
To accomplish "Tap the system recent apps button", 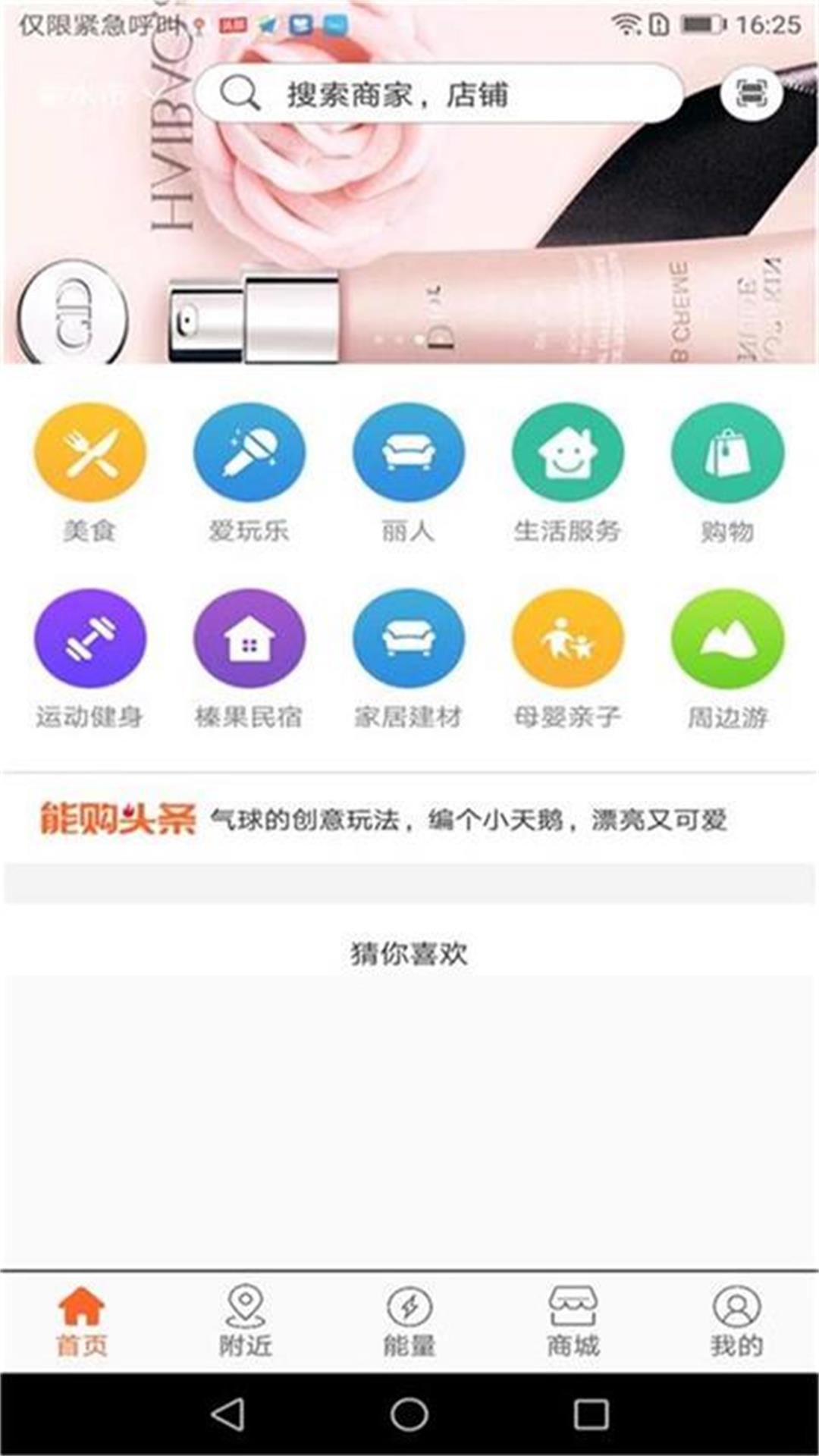I will coord(591,1414).
